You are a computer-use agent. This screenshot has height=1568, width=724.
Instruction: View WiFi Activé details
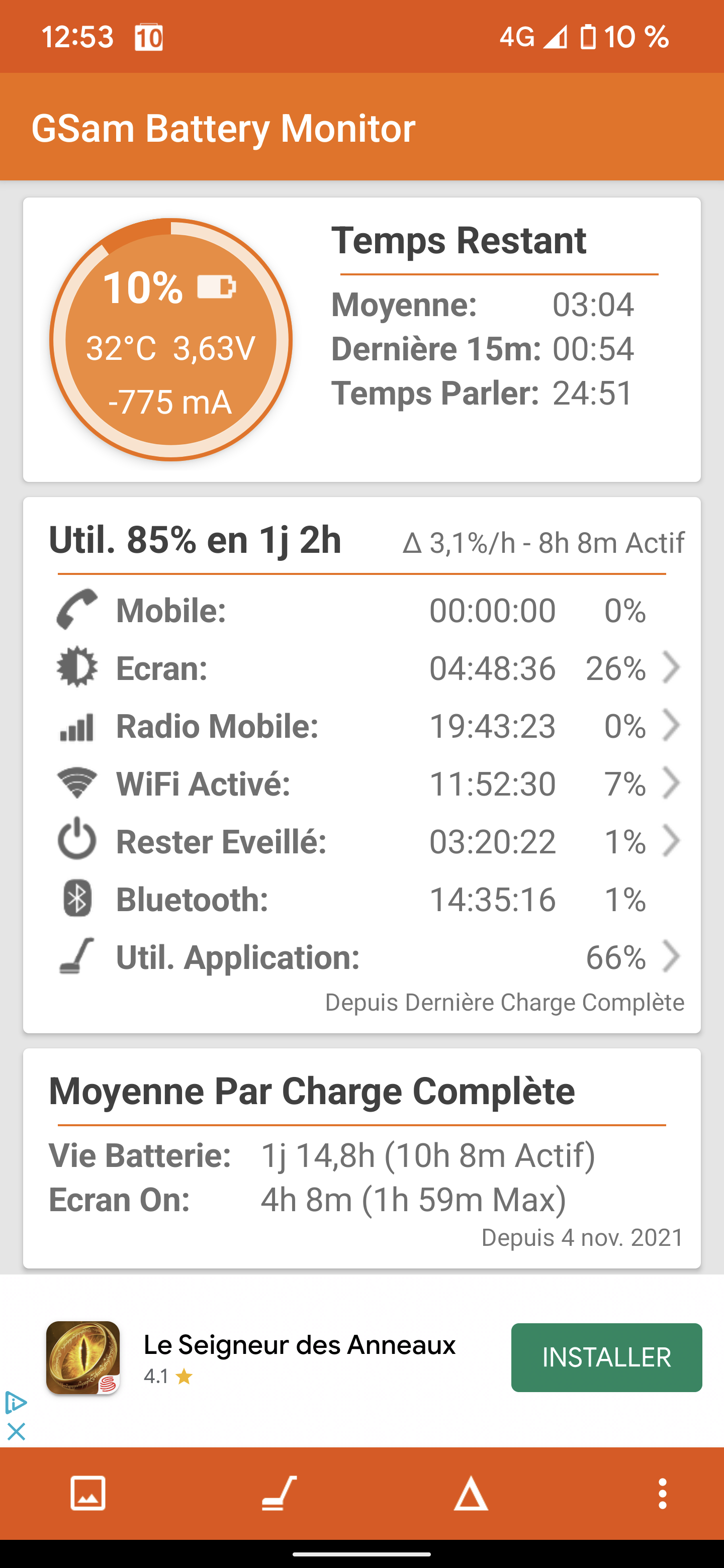[366, 783]
